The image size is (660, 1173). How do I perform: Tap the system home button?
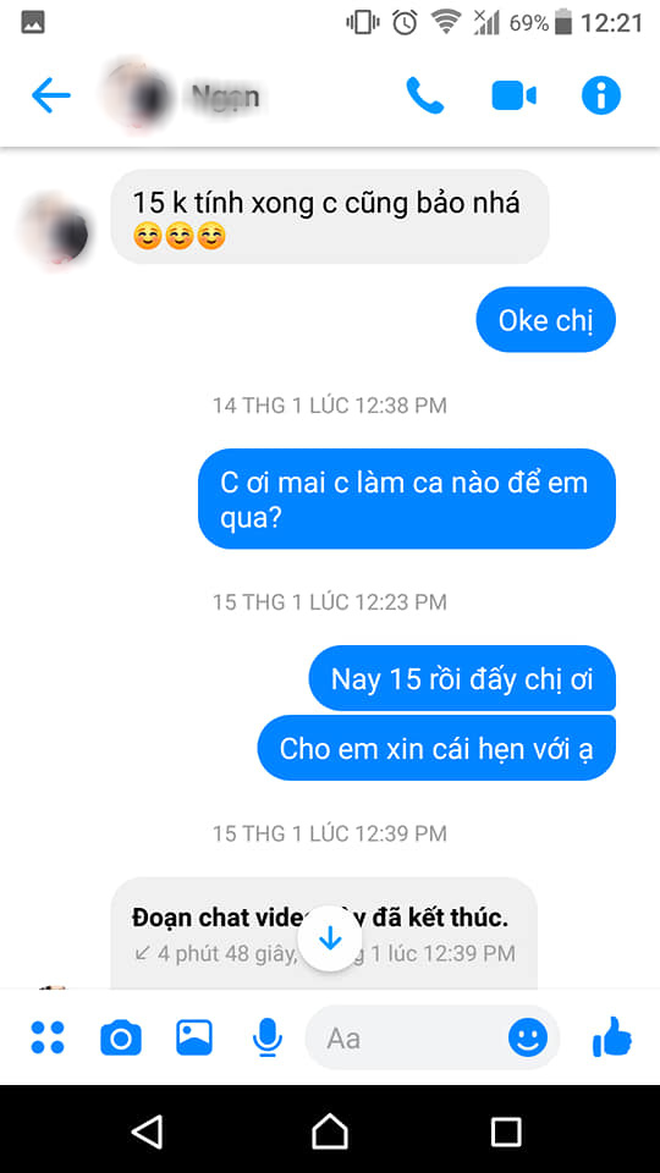pyautogui.click(x=330, y=1131)
